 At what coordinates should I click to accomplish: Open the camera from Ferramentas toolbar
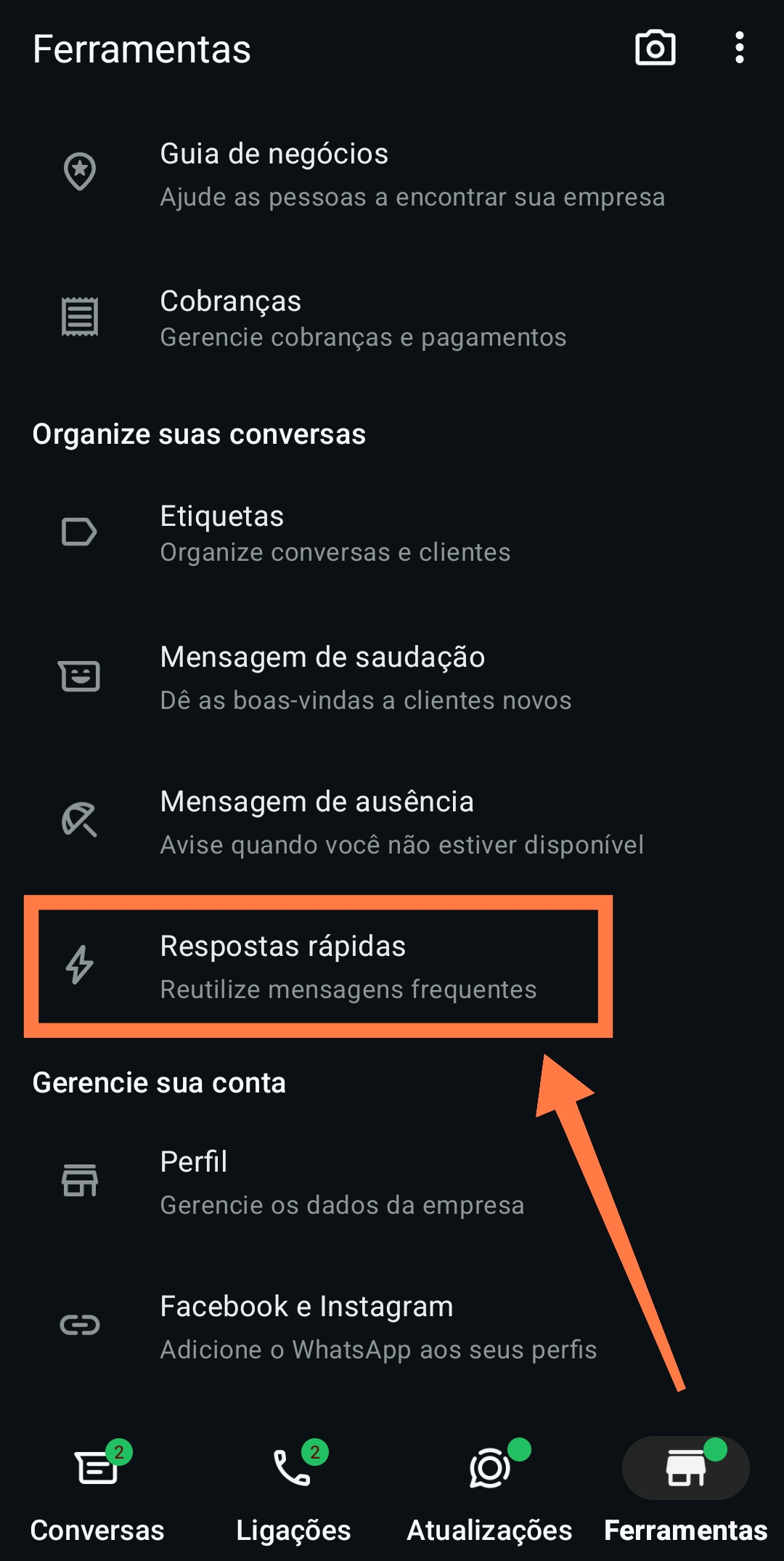pyautogui.click(x=654, y=48)
